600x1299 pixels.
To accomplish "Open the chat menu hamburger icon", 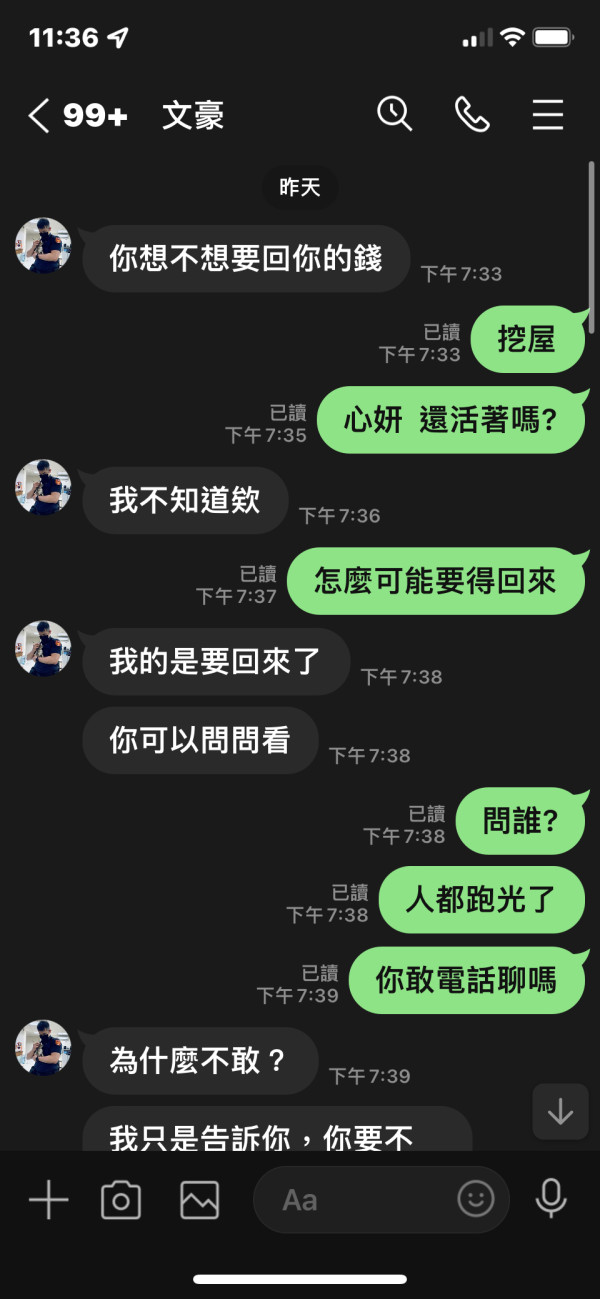I will click(548, 115).
